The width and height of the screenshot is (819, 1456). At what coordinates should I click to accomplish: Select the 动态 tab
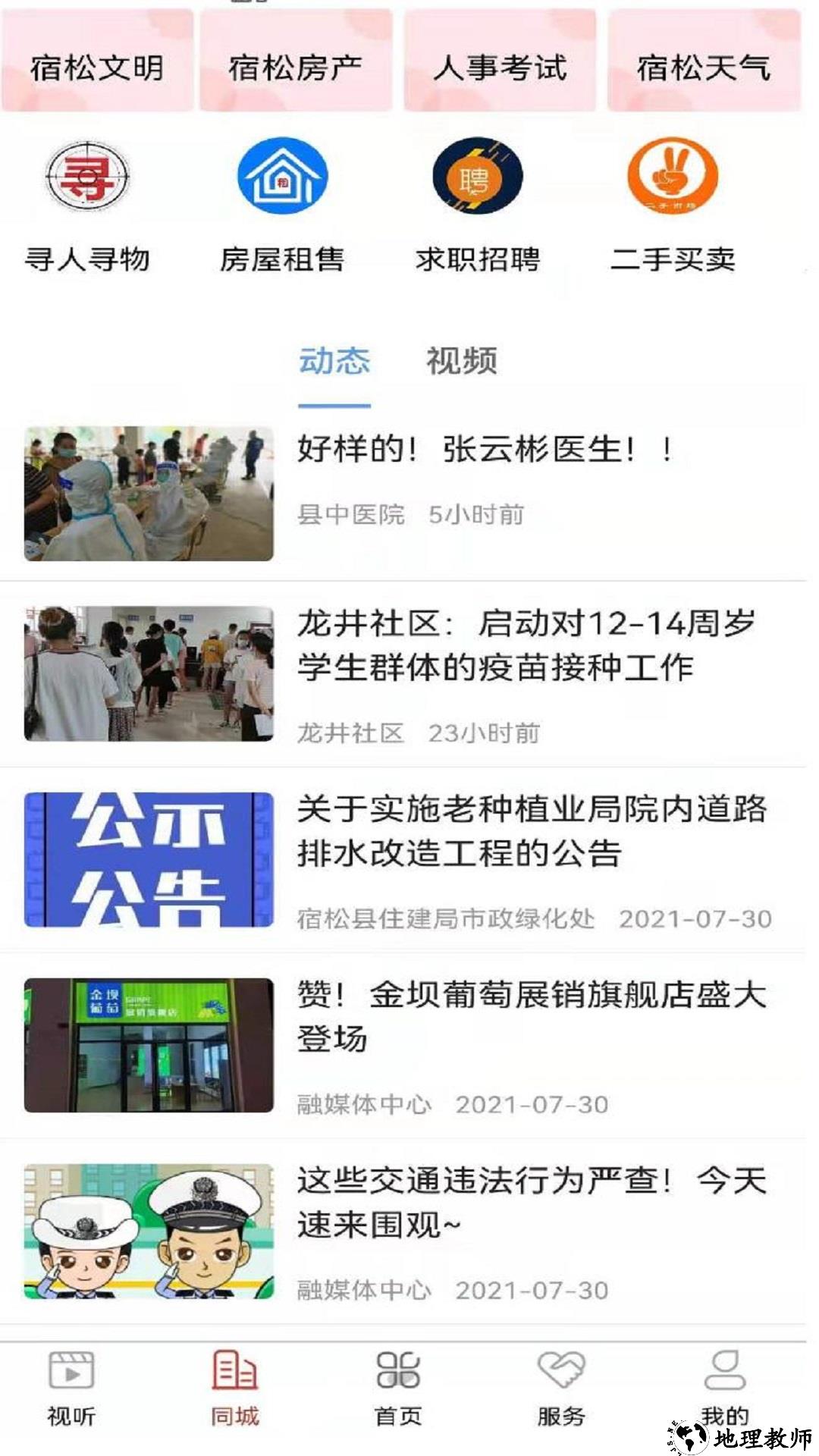click(x=334, y=361)
